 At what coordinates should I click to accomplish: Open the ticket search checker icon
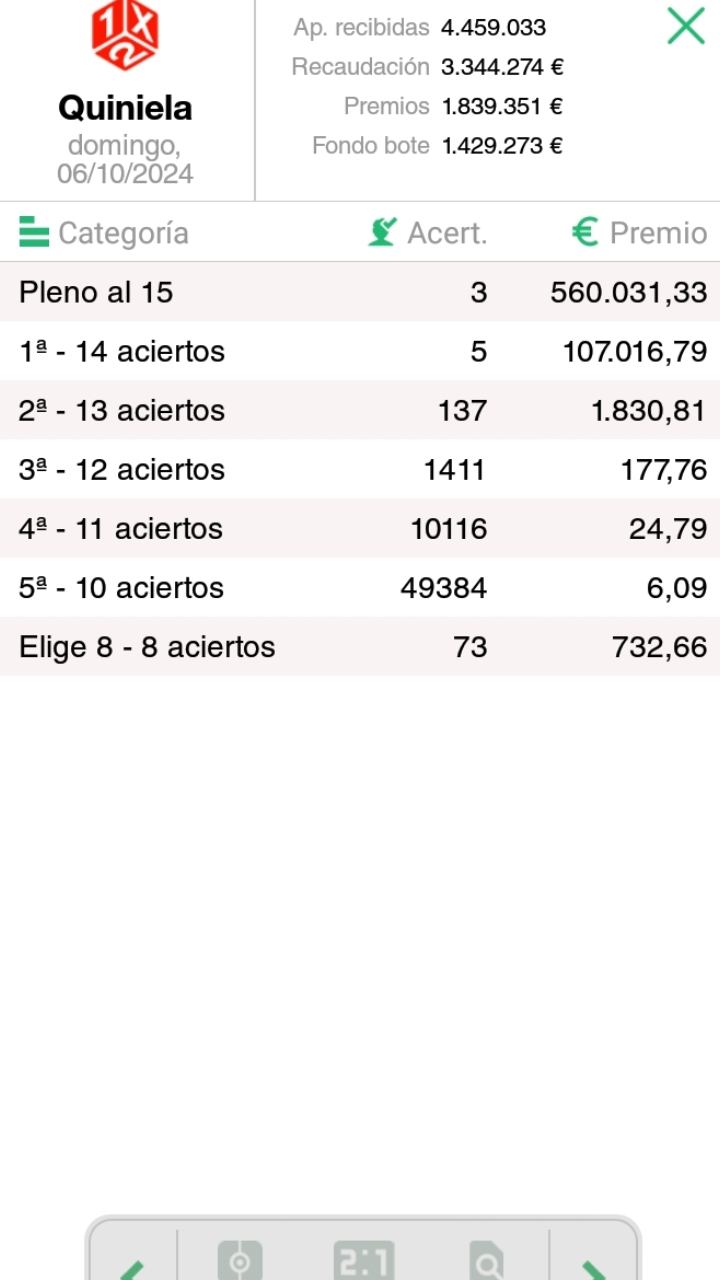coord(487,1262)
